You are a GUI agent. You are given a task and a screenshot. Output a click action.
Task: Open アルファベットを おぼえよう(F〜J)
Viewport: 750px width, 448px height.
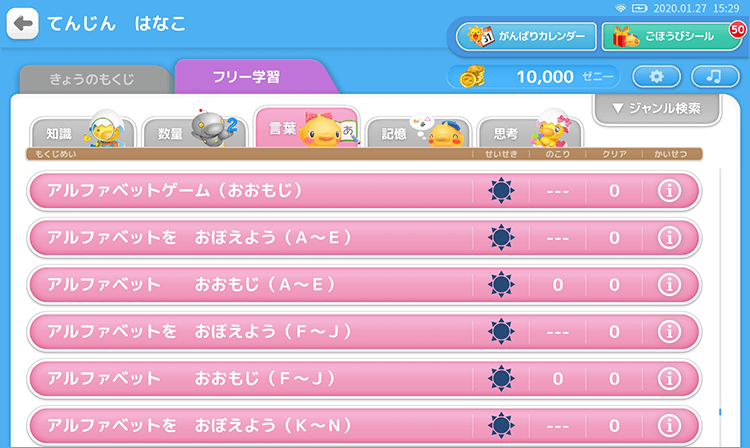(x=250, y=332)
